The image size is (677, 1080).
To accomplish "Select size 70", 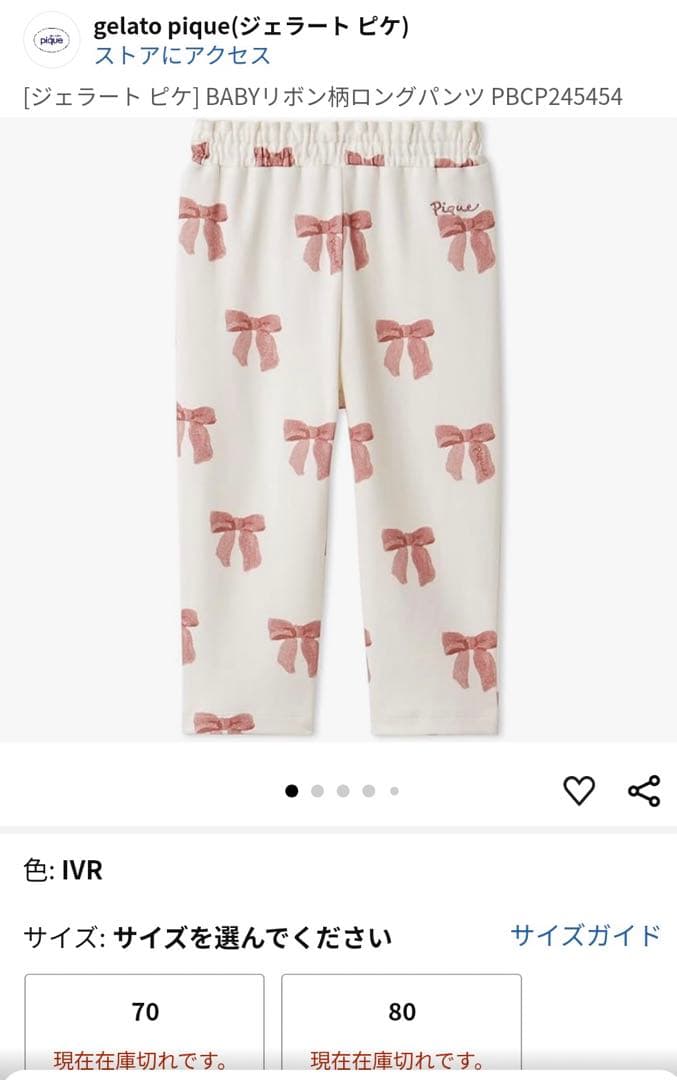I will pyautogui.click(x=145, y=1020).
